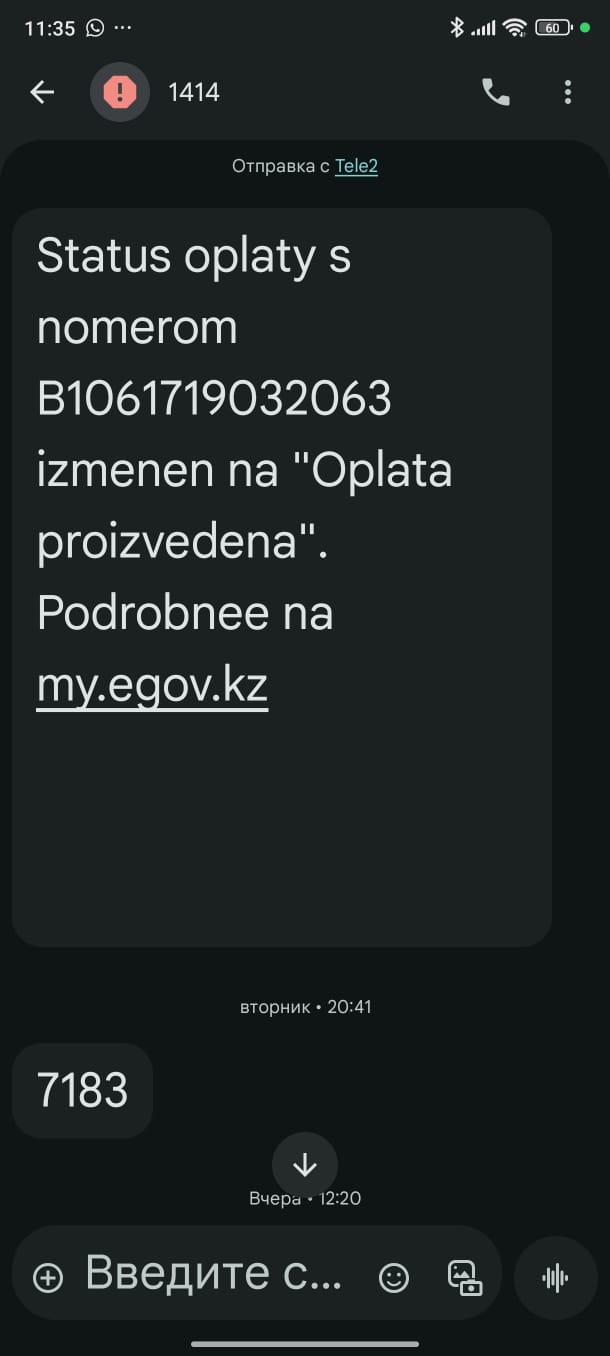610x1356 pixels.
Task: Focus the message input field
Action: 213,1275
